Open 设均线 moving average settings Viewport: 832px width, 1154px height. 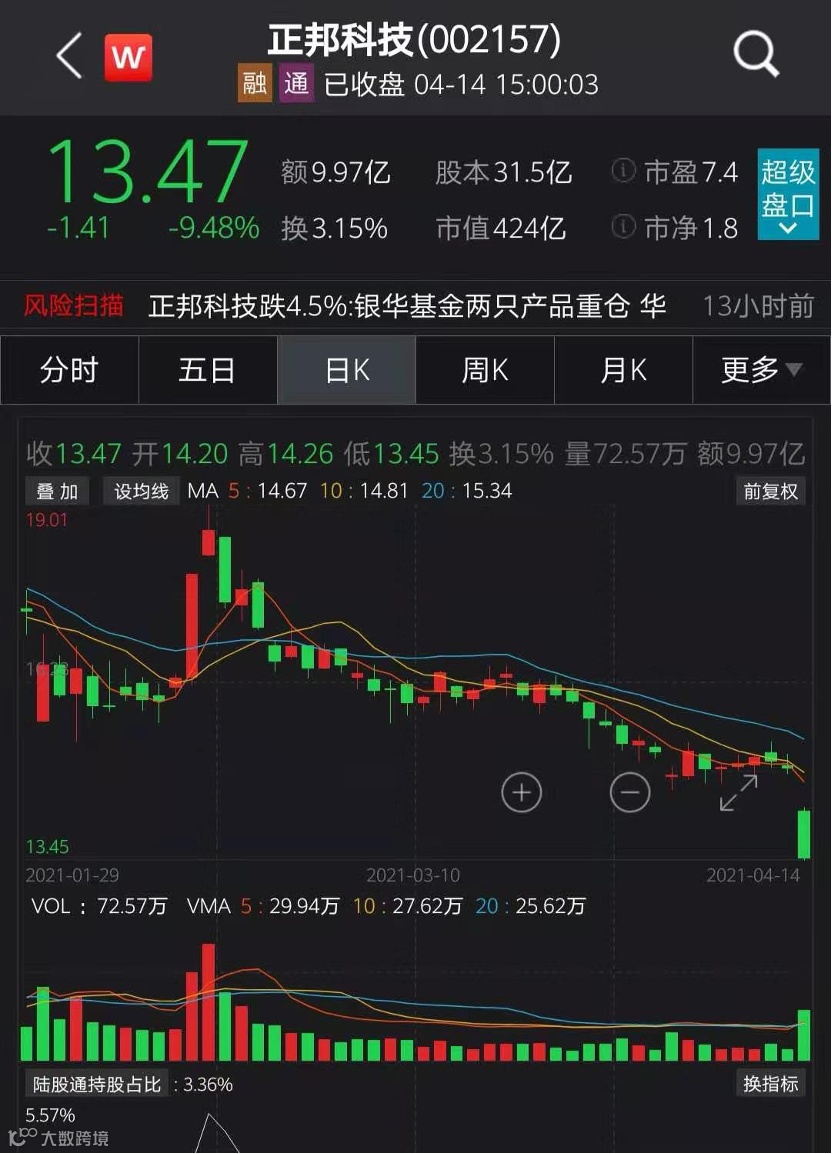[141, 491]
